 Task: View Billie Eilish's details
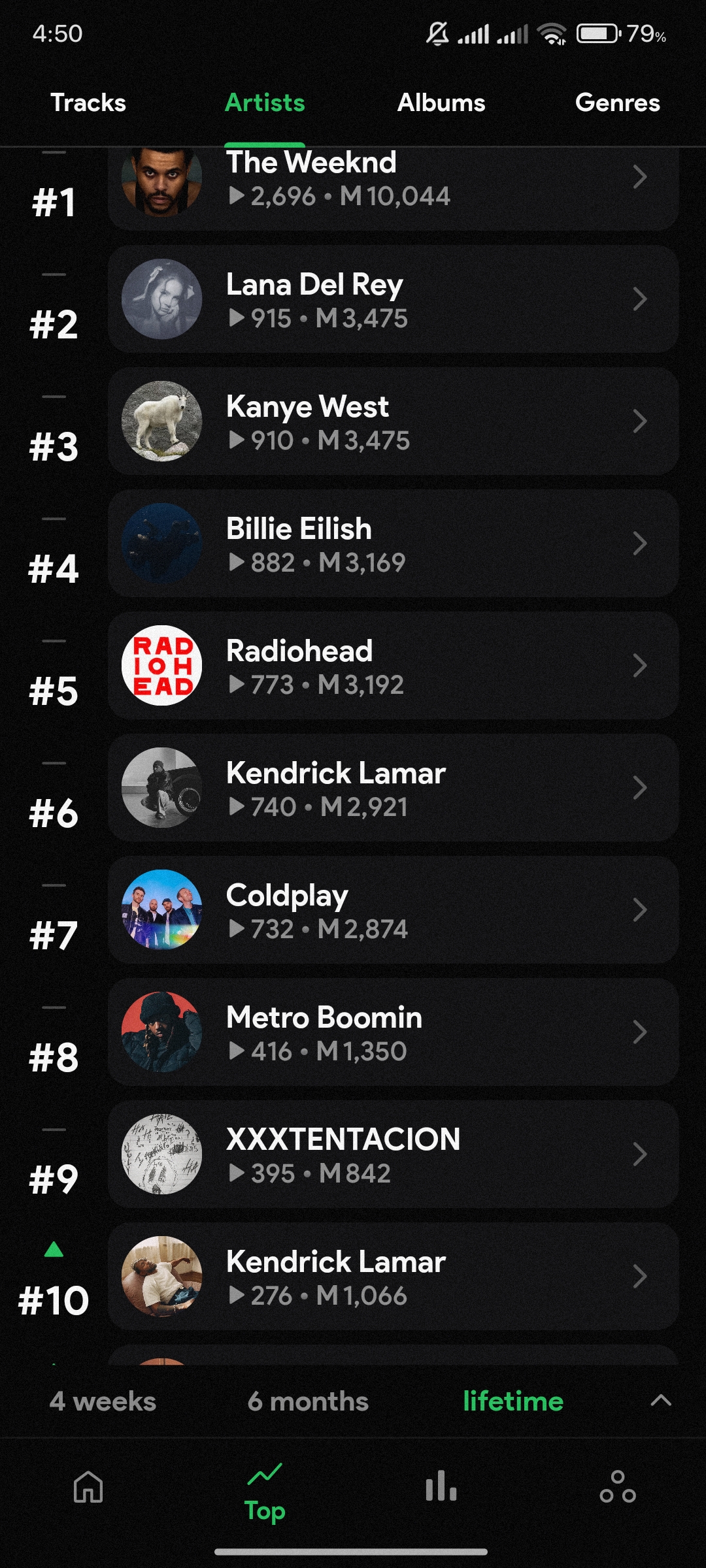point(392,544)
